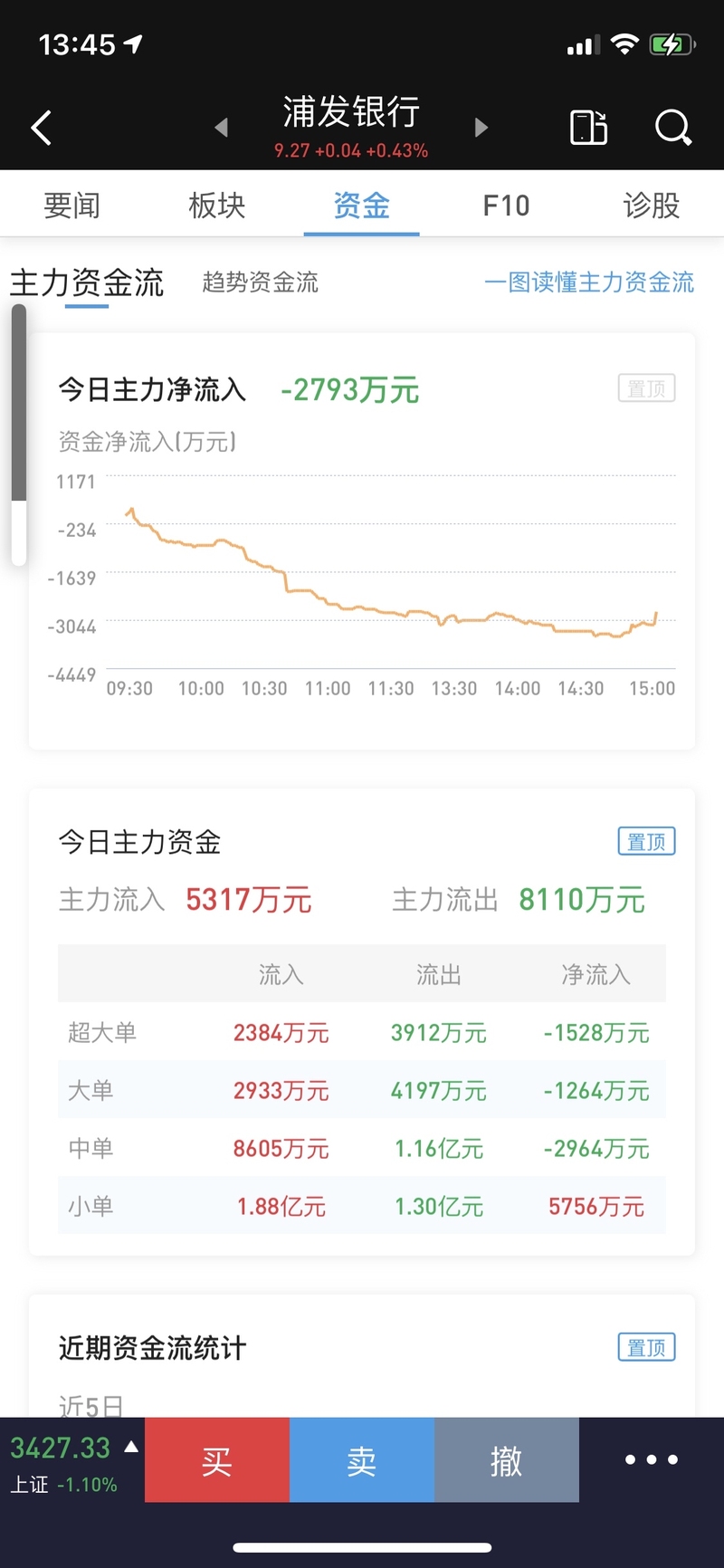
Task: Open the three-dot more menu
Action: 652,1460
